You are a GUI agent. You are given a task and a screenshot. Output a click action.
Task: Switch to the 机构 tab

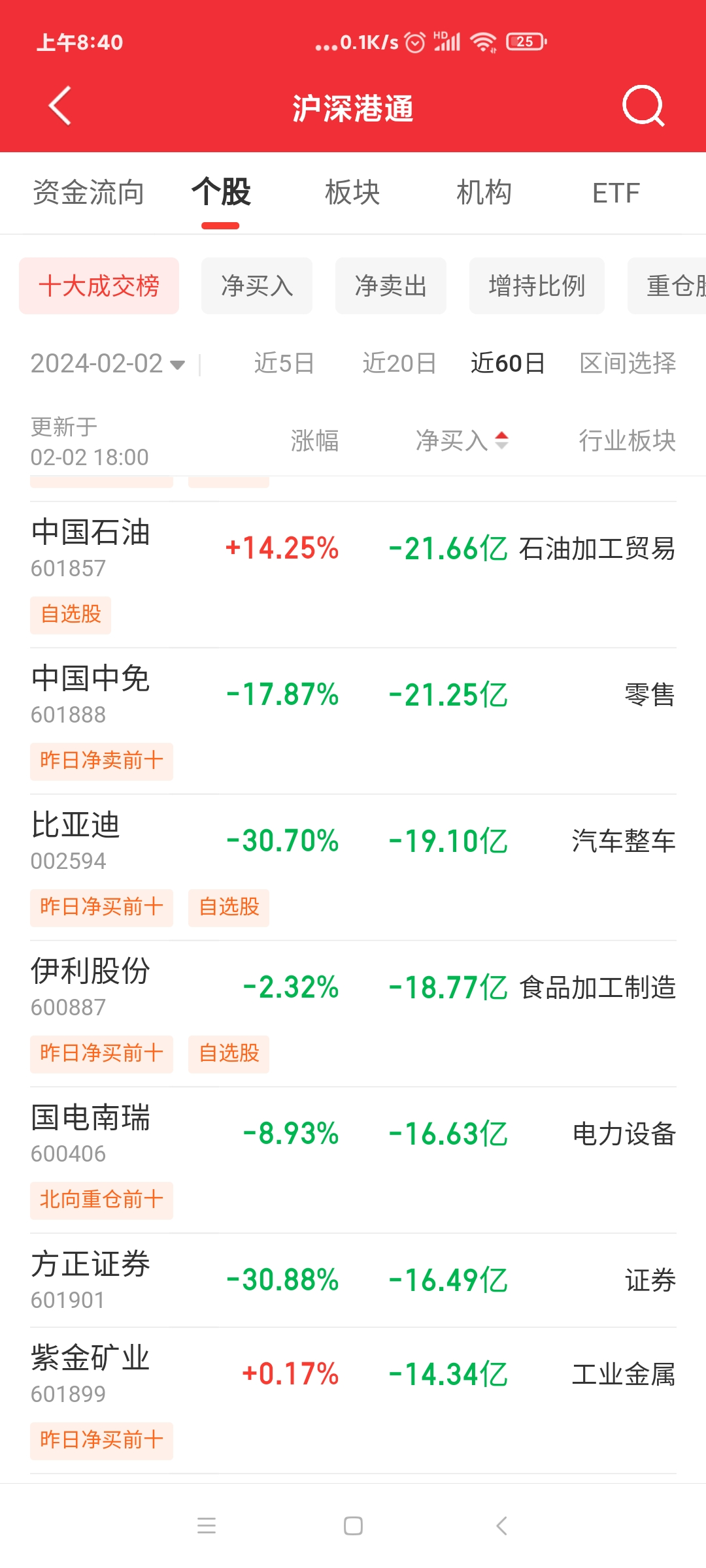484,193
